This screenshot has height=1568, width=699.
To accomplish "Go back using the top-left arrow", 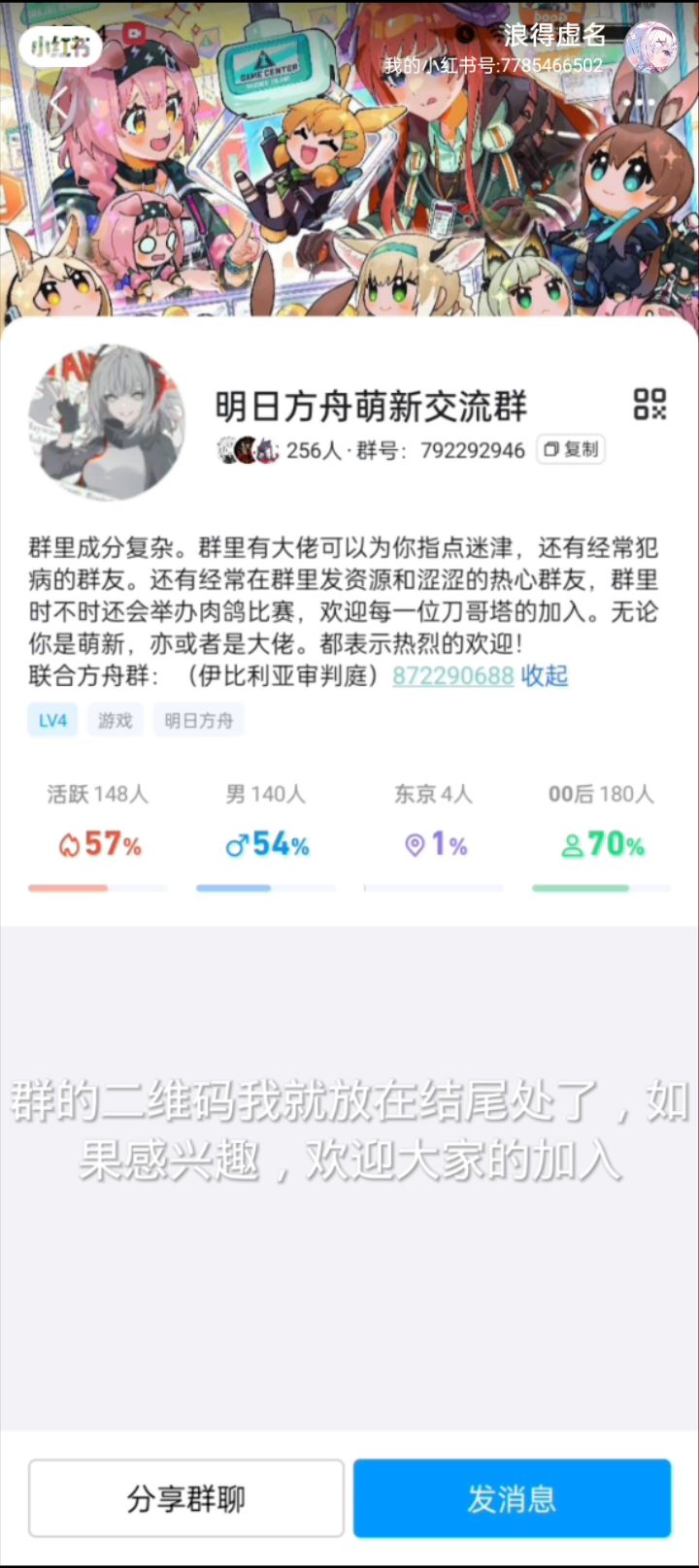I will pos(60,103).
